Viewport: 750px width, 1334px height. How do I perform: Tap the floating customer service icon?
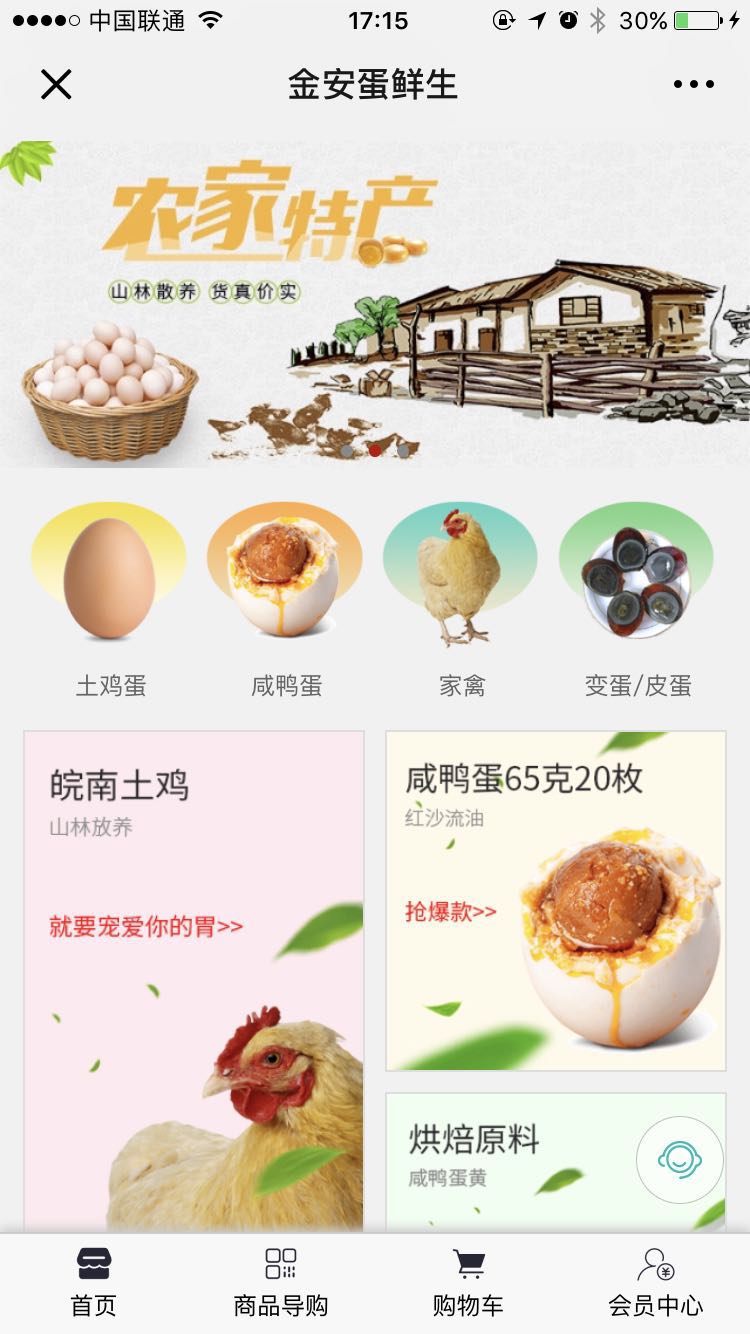click(679, 1159)
